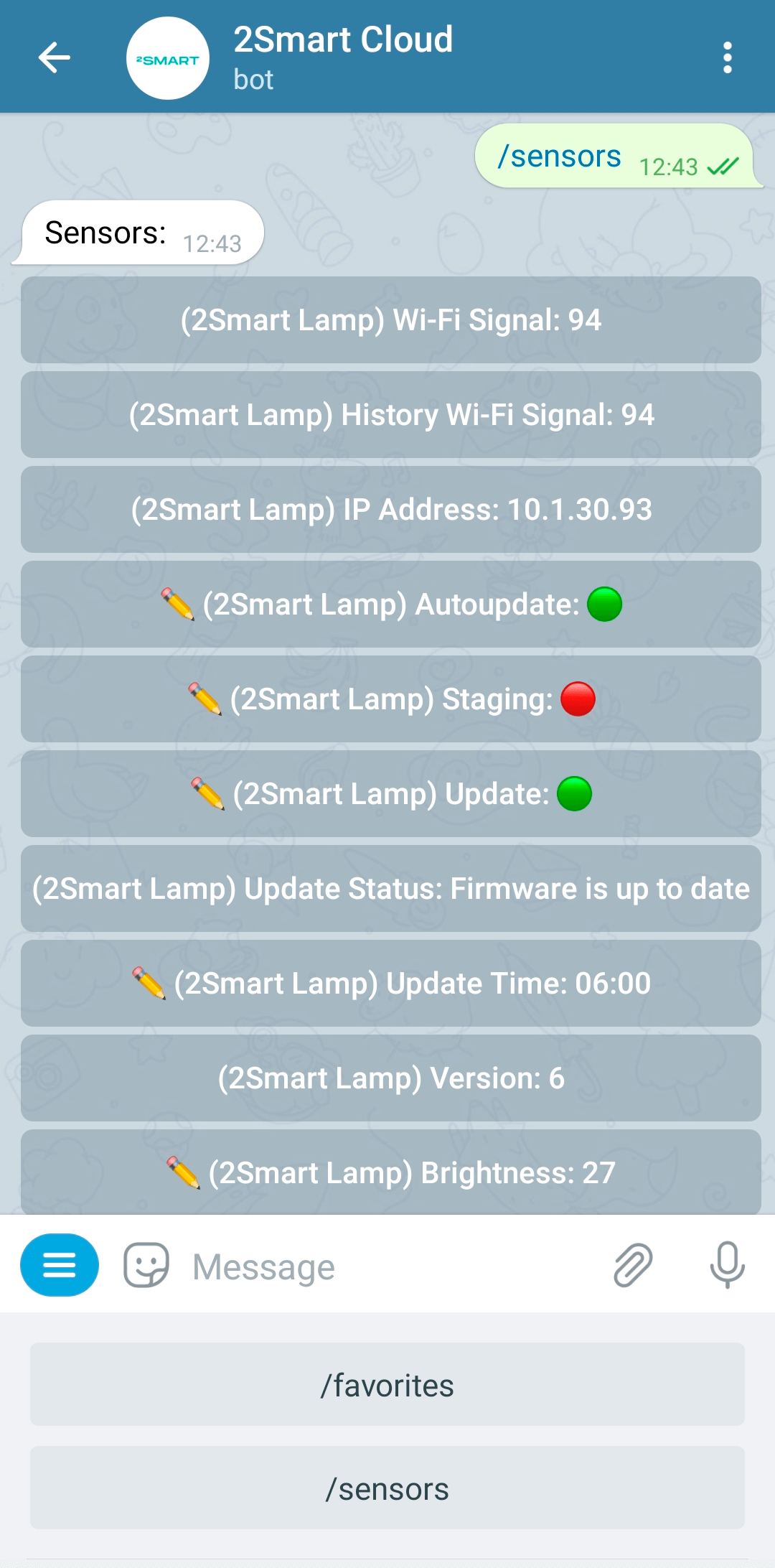This screenshot has height=1568, width=775.
Task: Adjust the 2Smart Lamp Brightness: 27
Action: [x=390, y=1172]
